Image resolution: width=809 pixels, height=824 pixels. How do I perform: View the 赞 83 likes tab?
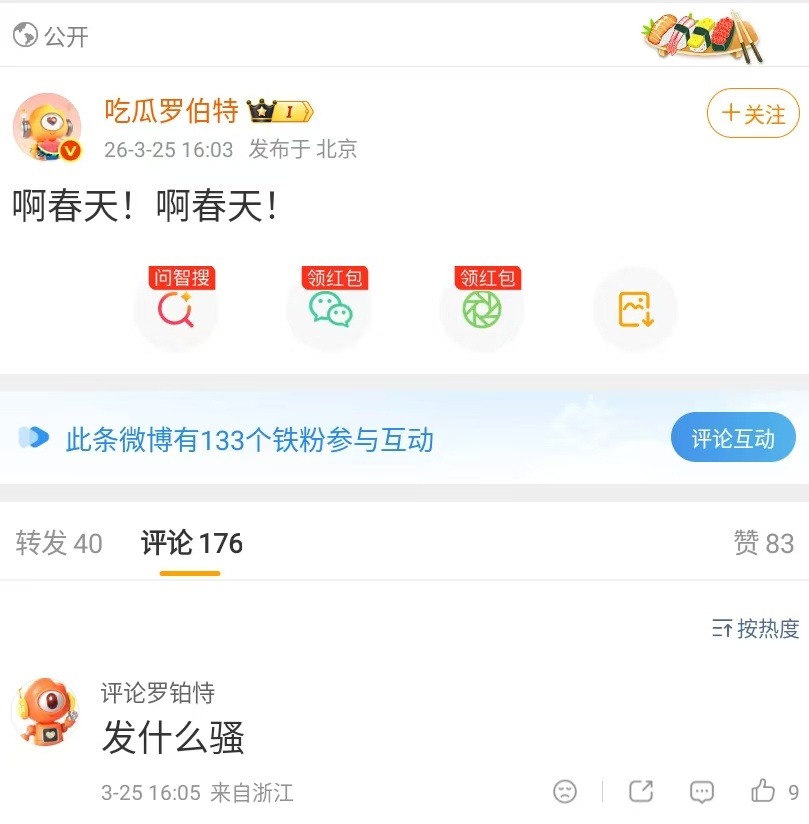point(763,543)
